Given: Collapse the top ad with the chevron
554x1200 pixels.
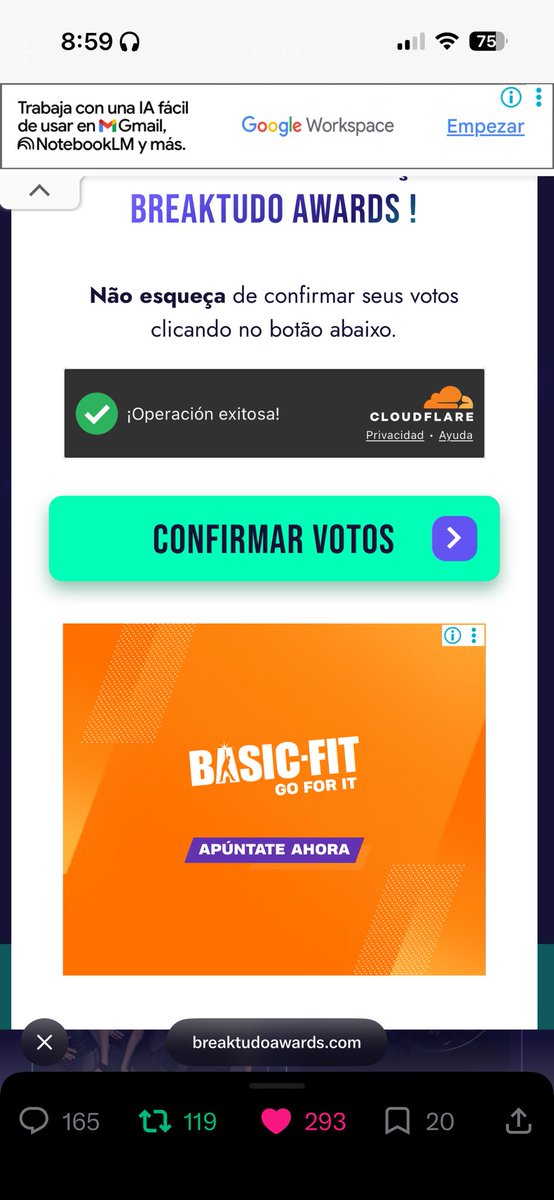Looking at the screenshot, I should click(39, 190).
